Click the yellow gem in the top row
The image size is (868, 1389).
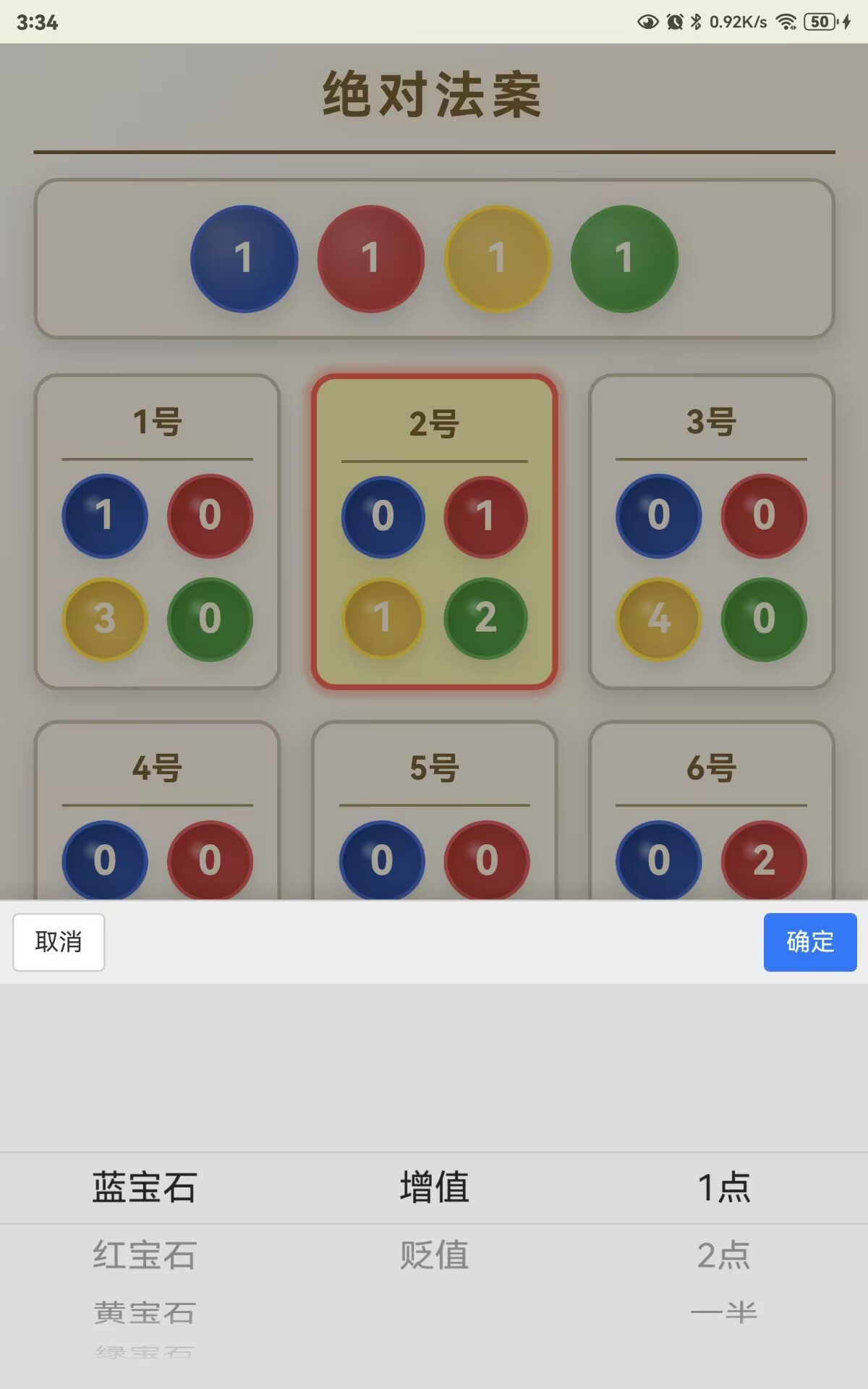(x=497, y=259)
